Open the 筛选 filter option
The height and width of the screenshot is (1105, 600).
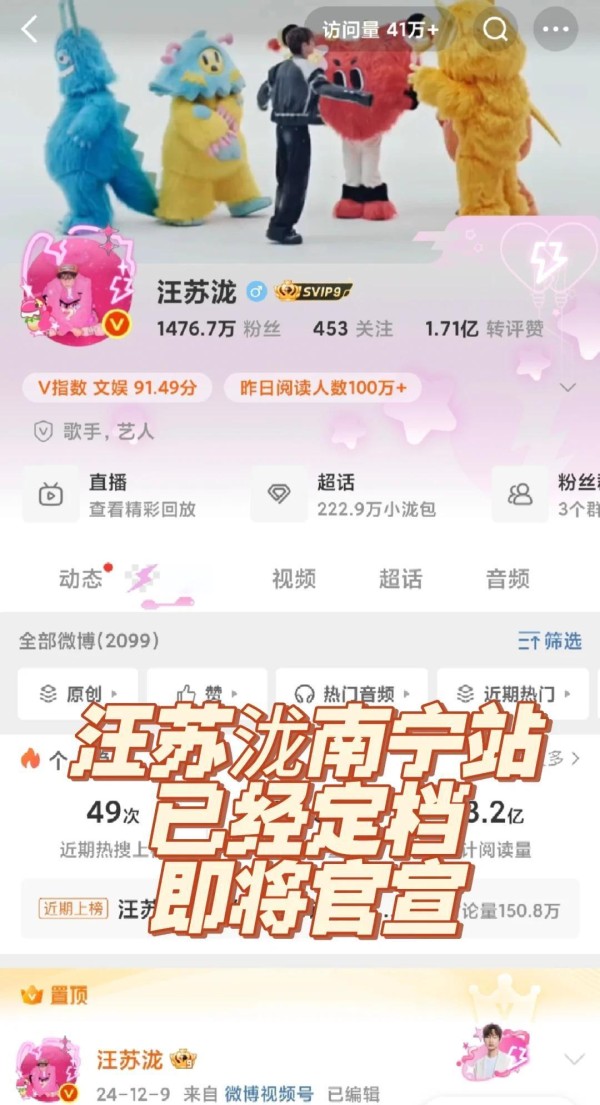pyautogui.click(x=550, y=641)
